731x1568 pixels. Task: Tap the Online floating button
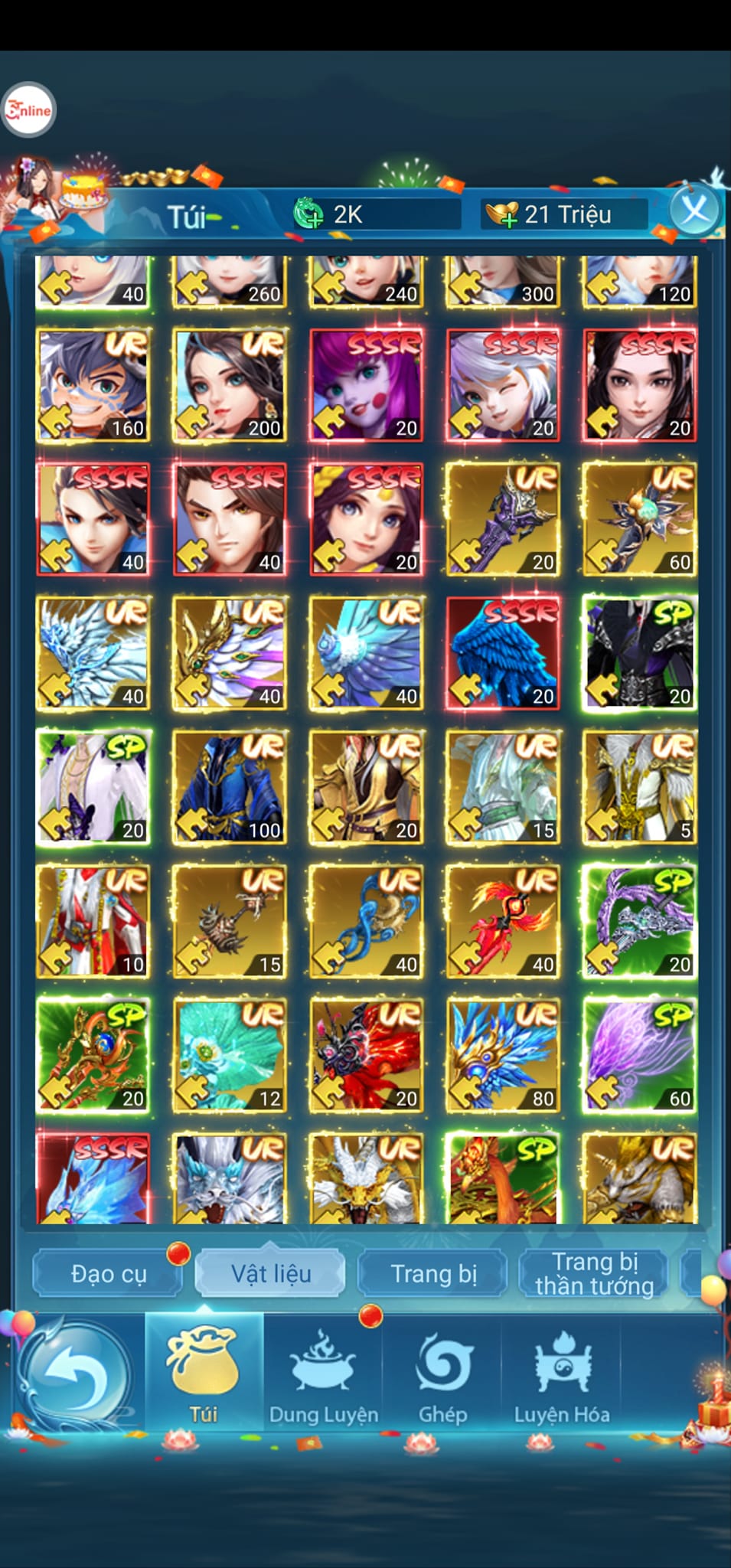pyautogui.click(x=29, y=109)
